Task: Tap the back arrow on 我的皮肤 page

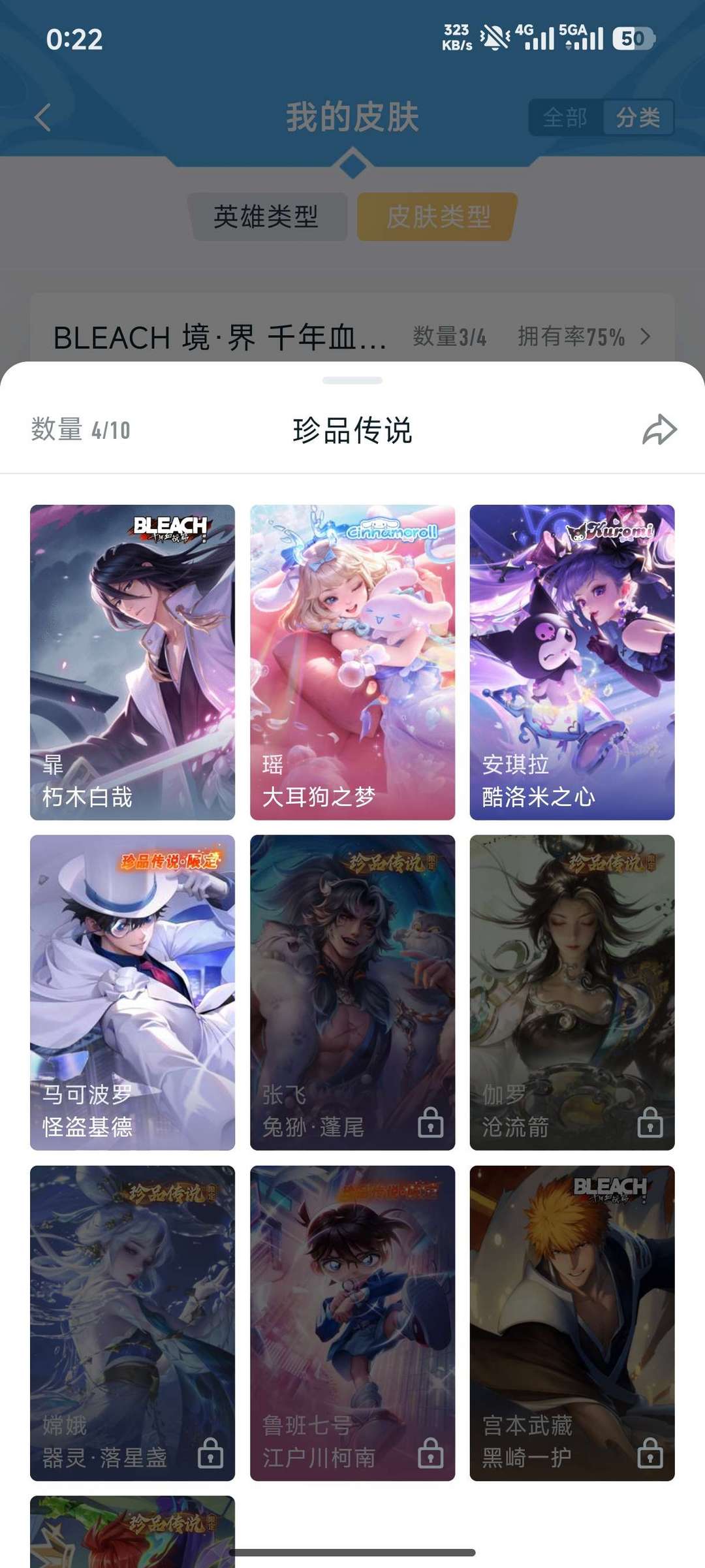Action: (x=41, y=118)
